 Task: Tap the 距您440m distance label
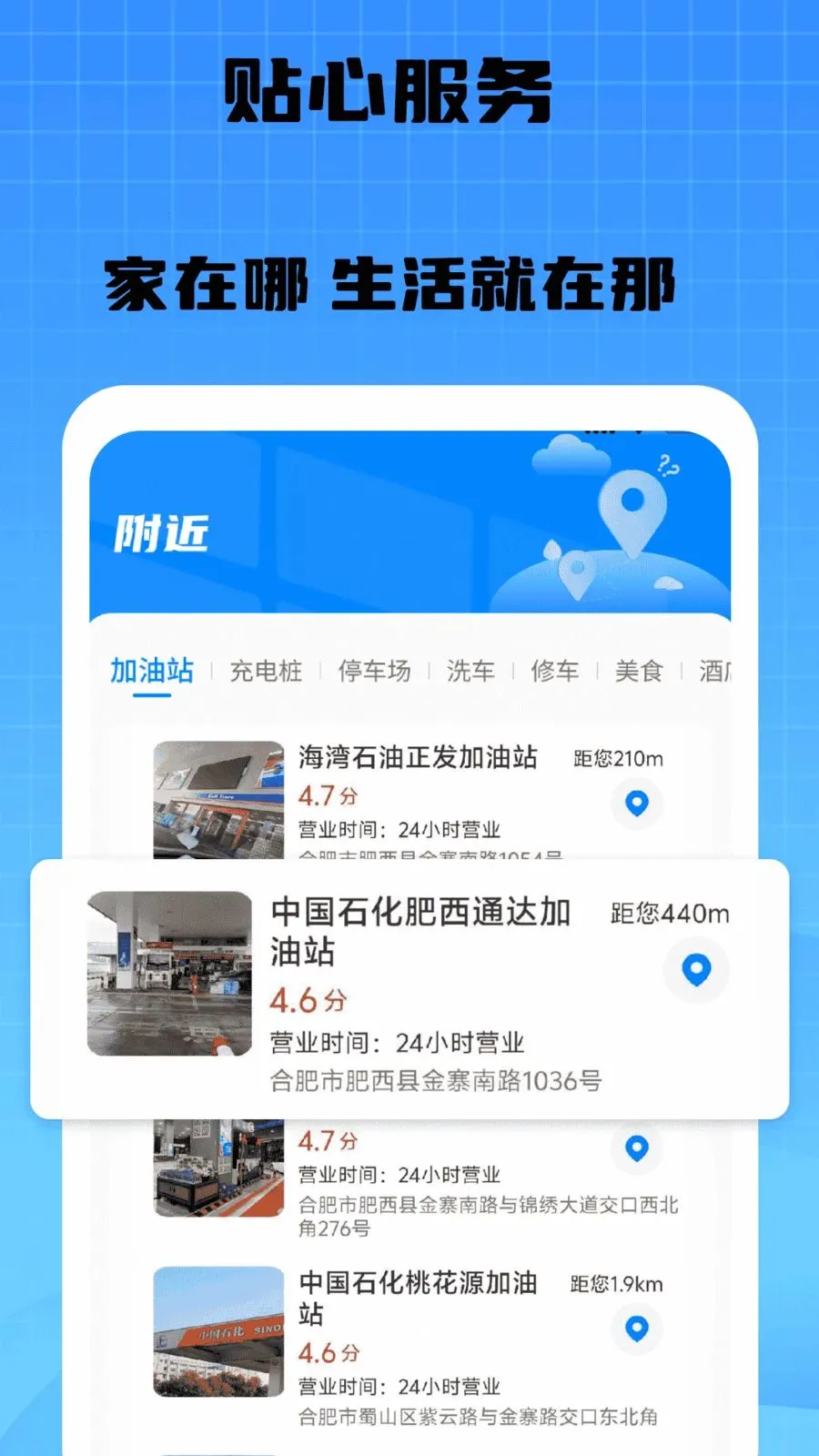[670, 916]
